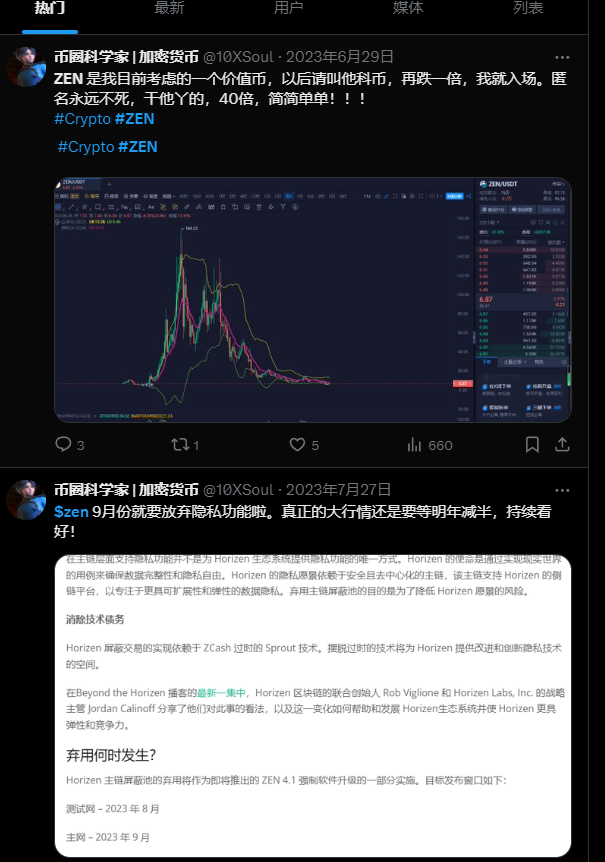Open overflow menu on the June 29 post
The height and width of the screenshot is (862, 605).
(563, 57)
